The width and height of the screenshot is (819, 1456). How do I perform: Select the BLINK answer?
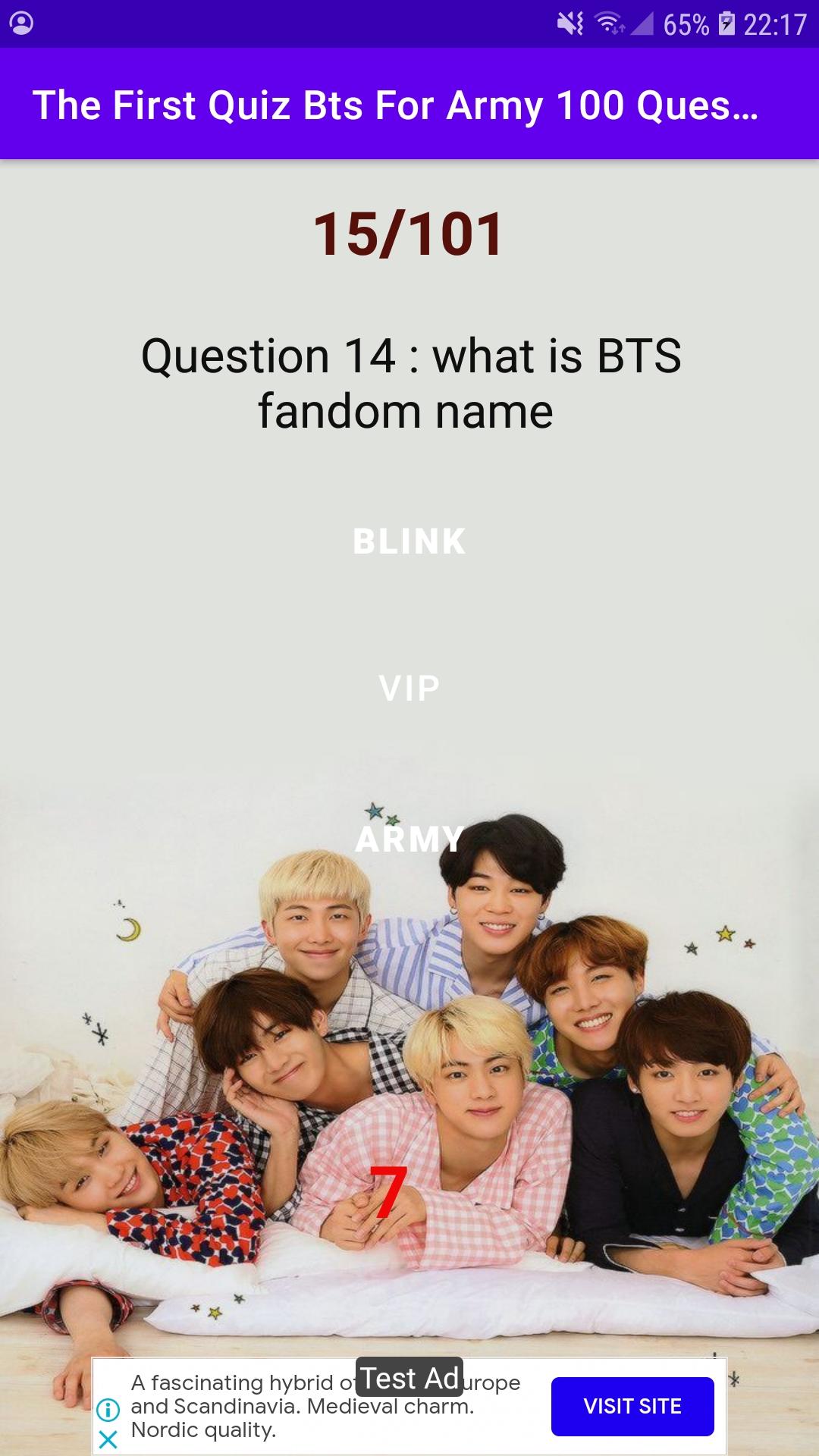tap(409, 541)
